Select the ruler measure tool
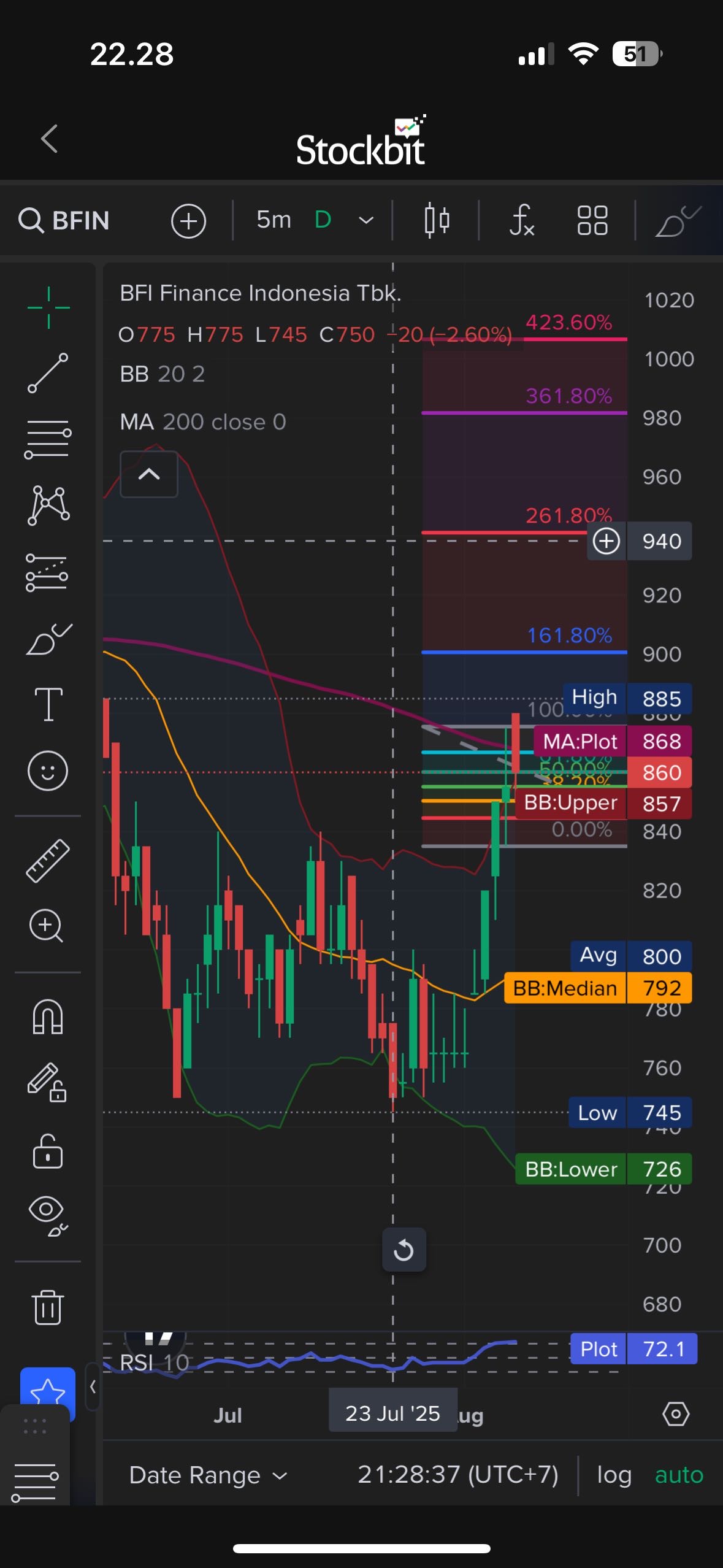This screenshot has width=723, height=1568. coord(48,861)
